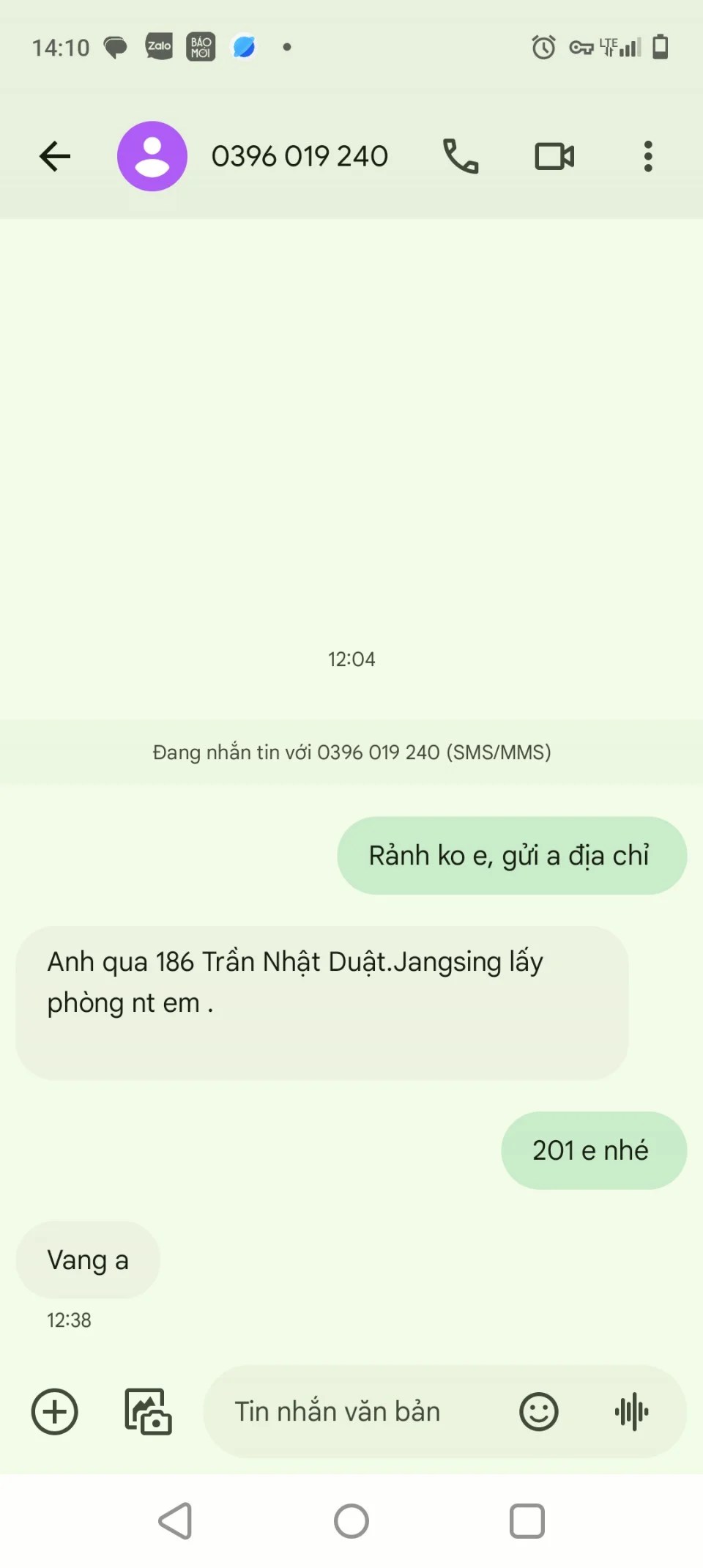
Task: Go back to the conversation list
Action: pyautogui.click(x=55, y=156)
